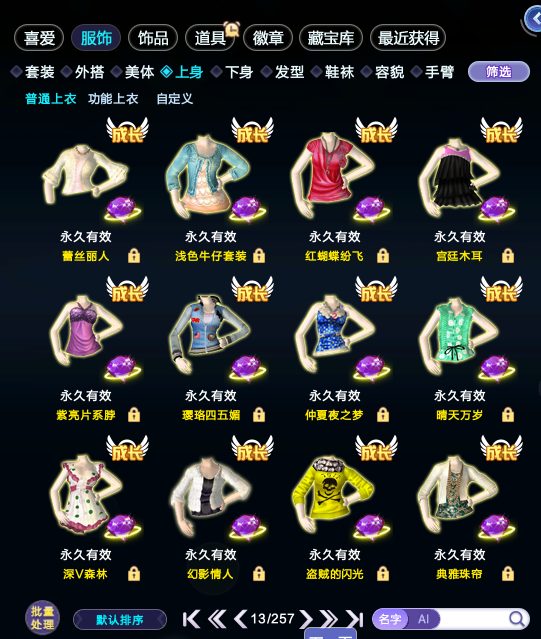The image size is (541, 639).
Task: Tap the search magnifier icon
Action: (x=517, y=619)
